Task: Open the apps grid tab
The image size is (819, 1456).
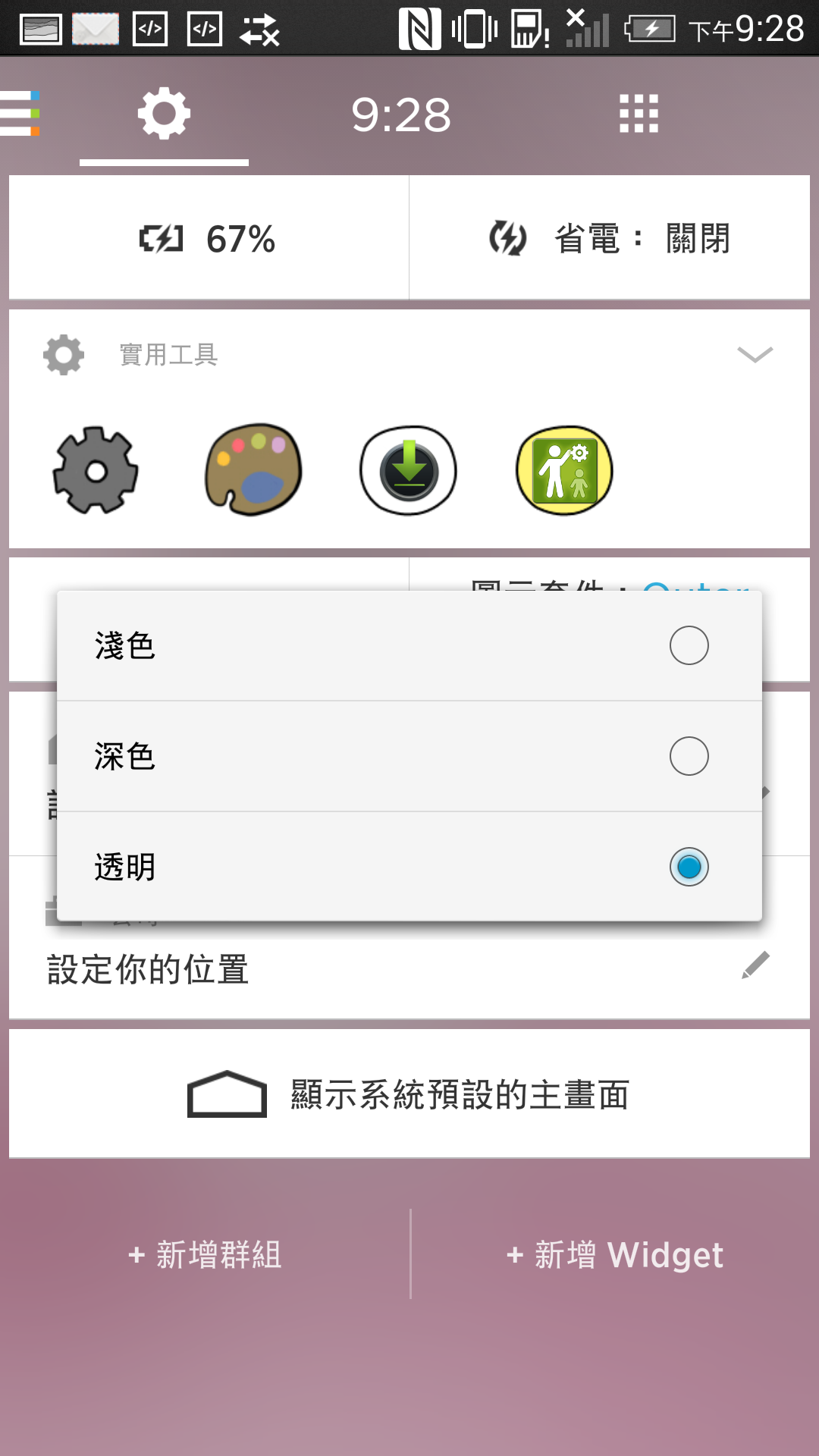Action: click(639, 114)
